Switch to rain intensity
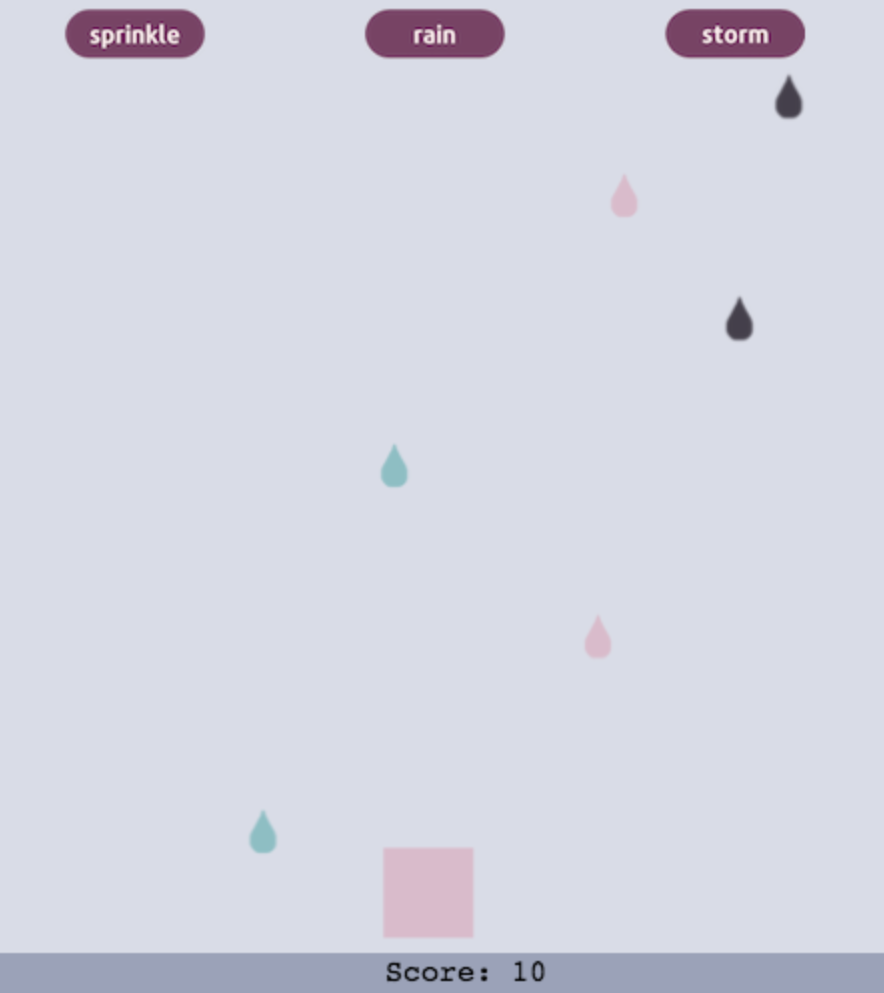 (x=434, y=35)
